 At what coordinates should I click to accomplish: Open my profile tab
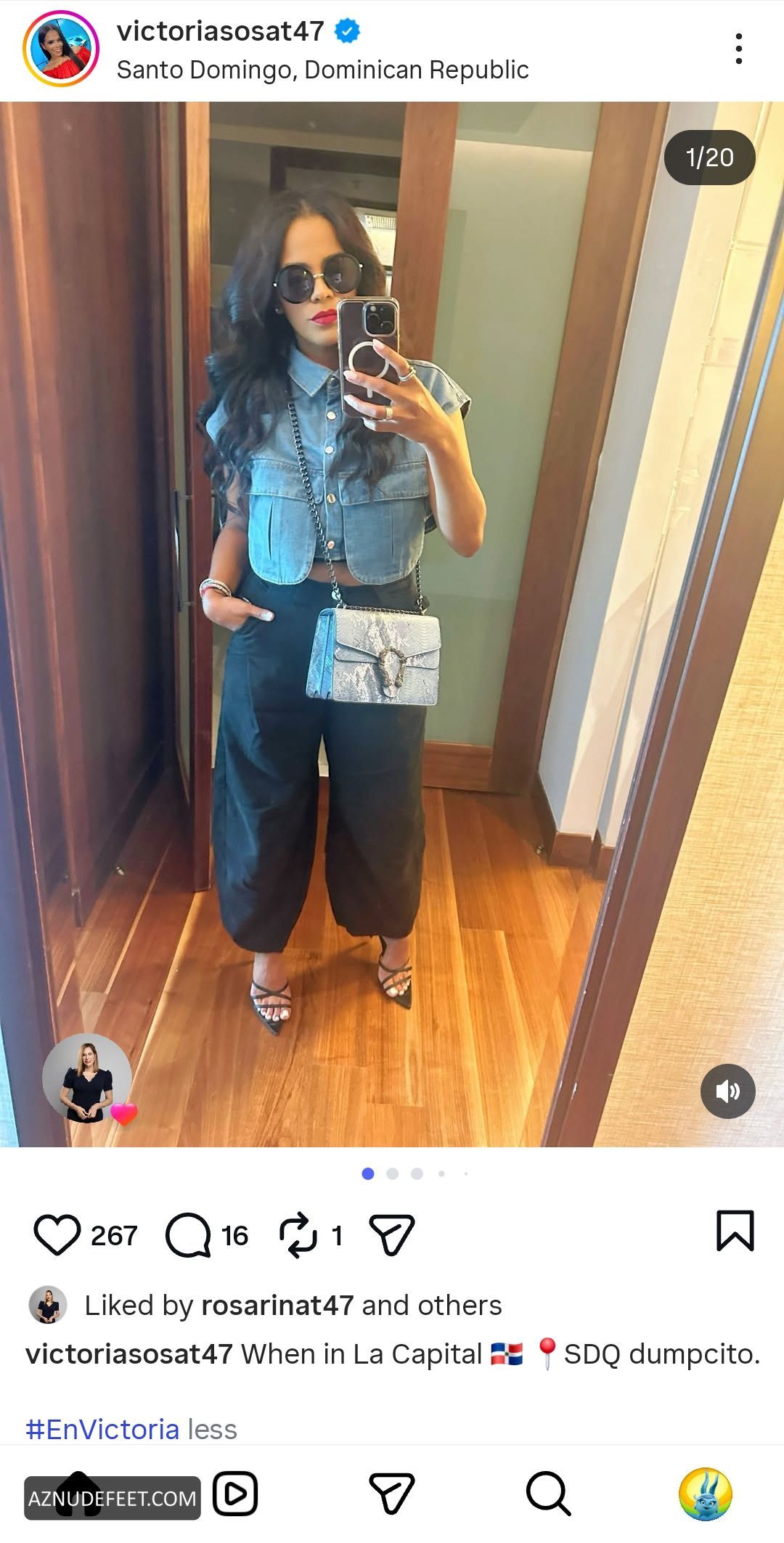(705, 1494)
